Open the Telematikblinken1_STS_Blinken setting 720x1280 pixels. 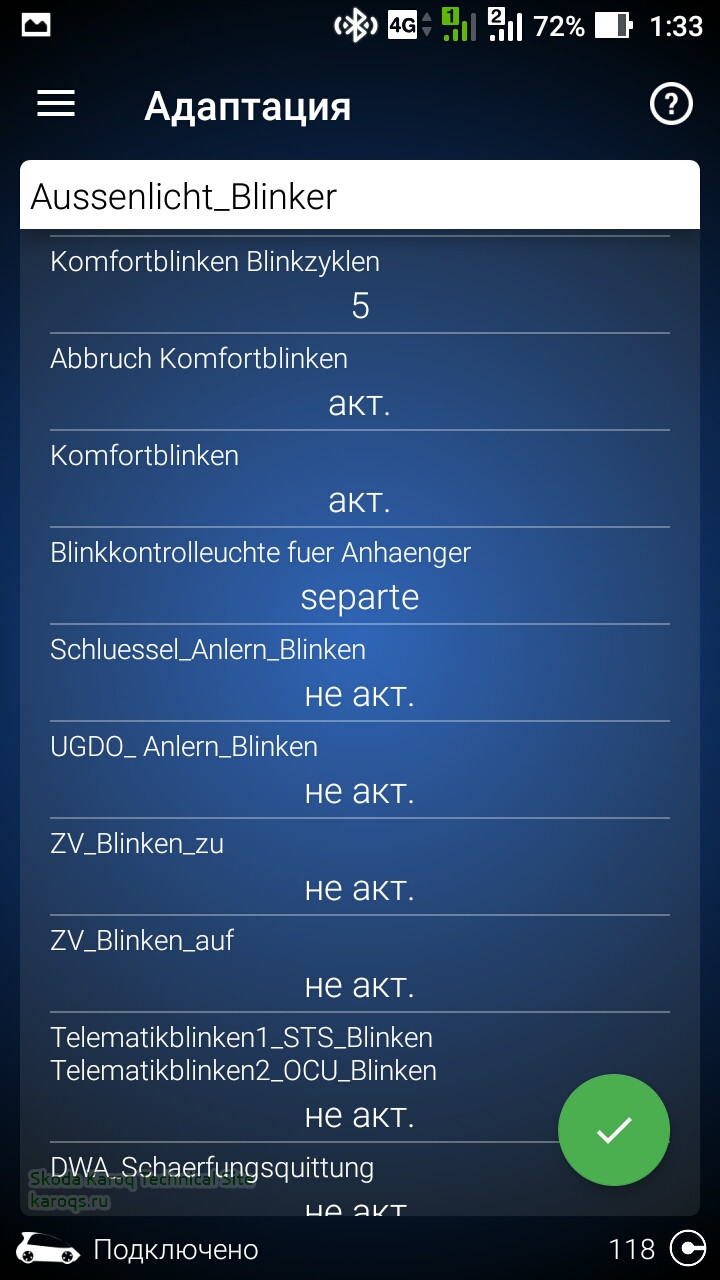pos(300,1076)
